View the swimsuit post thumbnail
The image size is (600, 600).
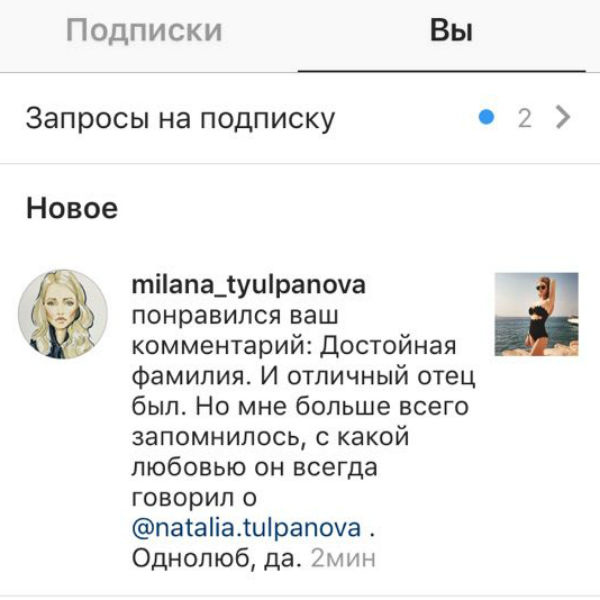tap(536, 314)
